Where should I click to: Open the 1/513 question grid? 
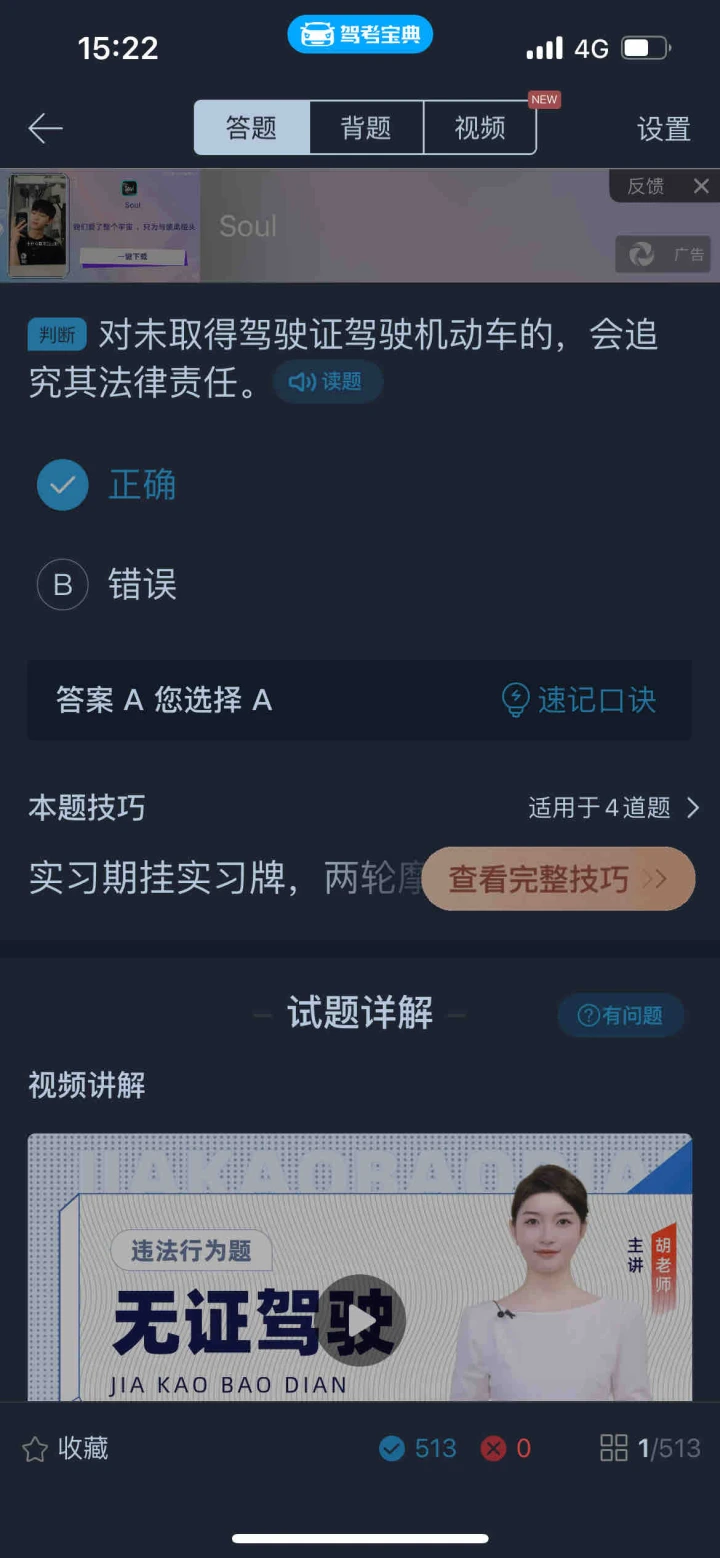(650, 1448)
